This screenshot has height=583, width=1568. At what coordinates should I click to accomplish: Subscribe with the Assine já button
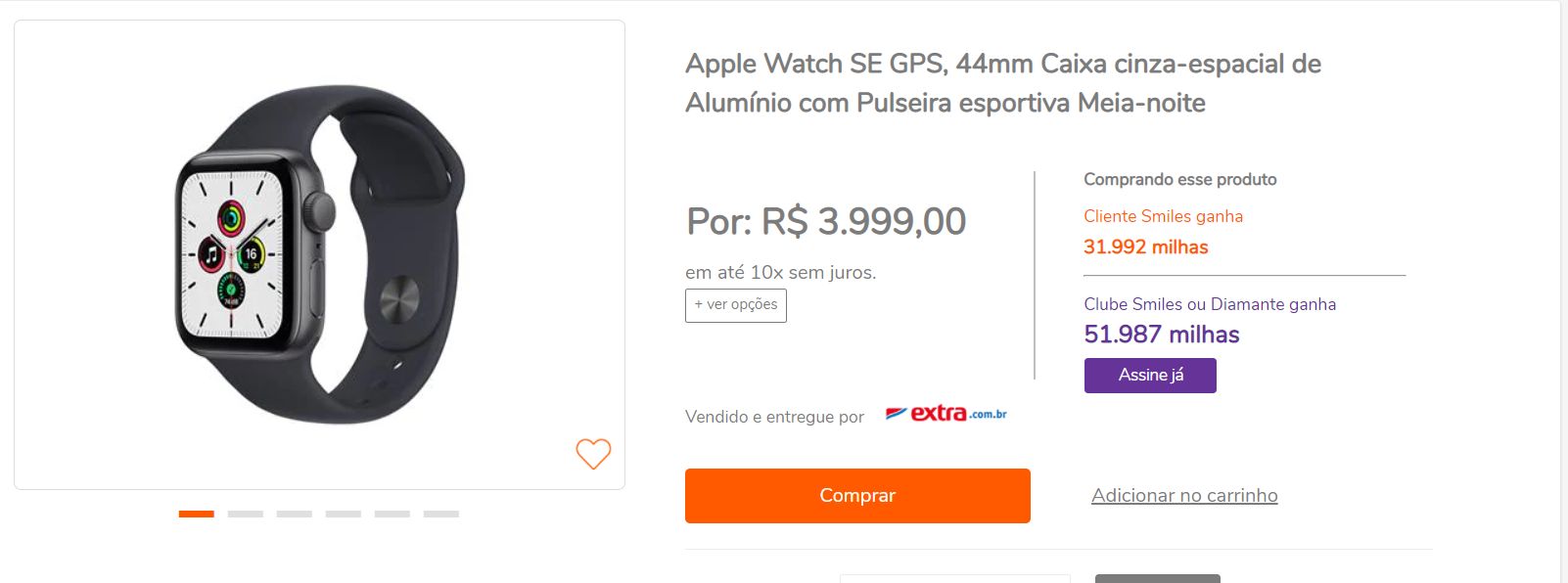1150,376
